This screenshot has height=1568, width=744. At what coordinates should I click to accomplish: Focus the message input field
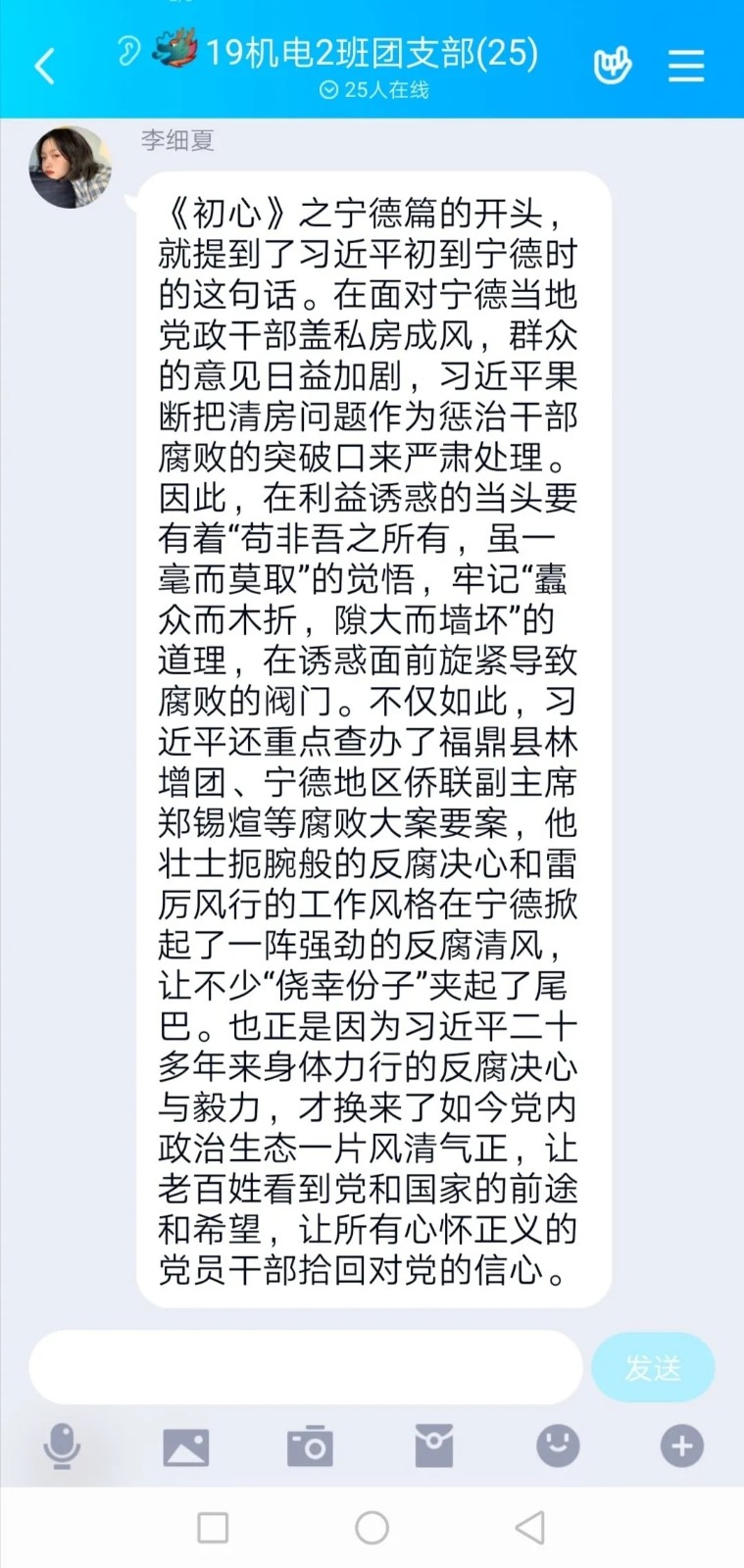click(306, 1366)
